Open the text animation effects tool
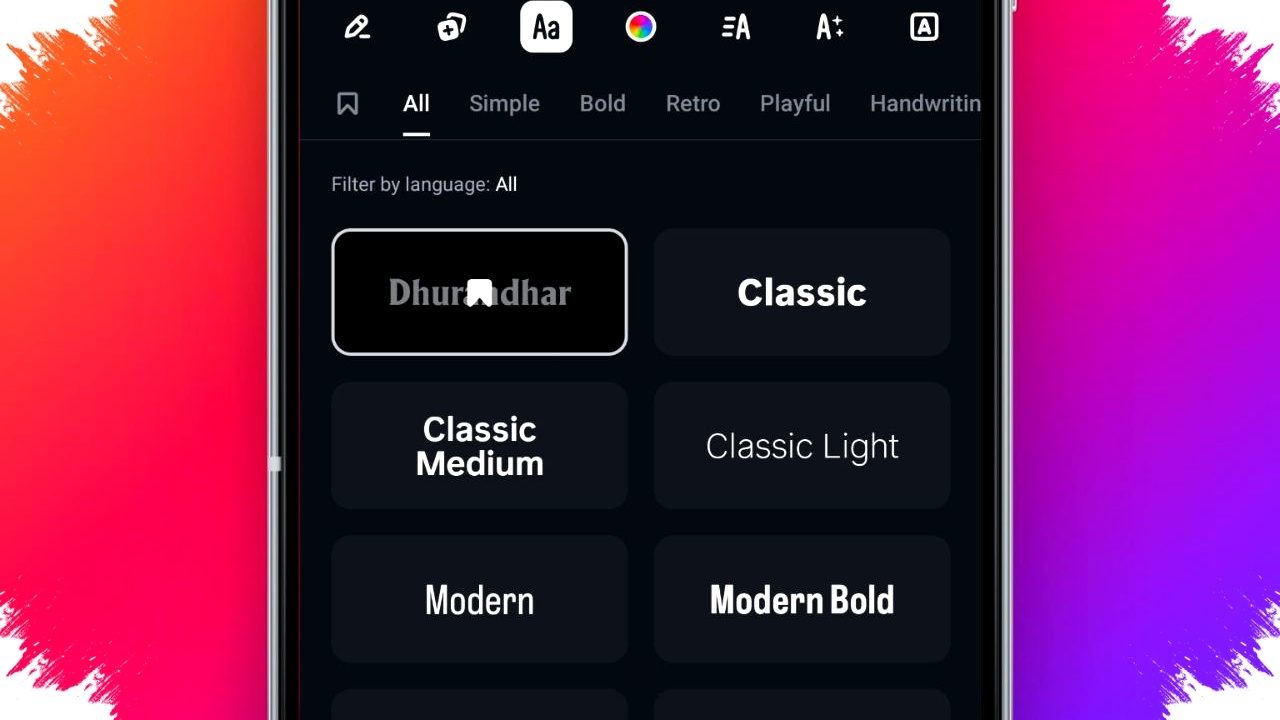Viewport: 1280px width, 720px height. point(829,27)
